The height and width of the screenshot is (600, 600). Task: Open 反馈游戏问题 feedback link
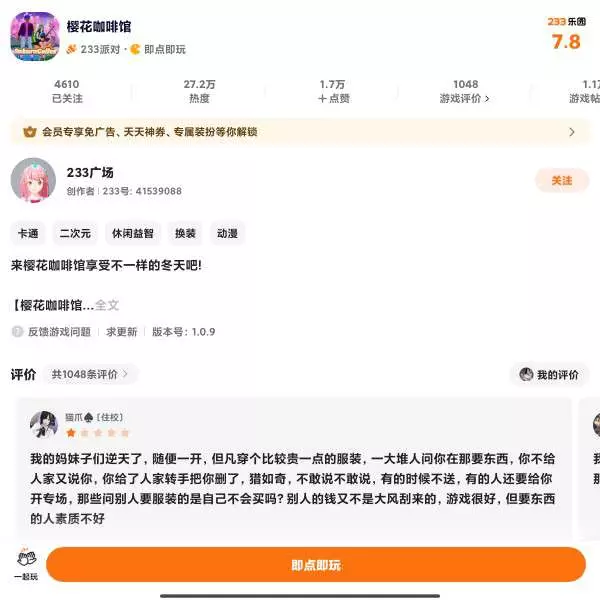58,332
